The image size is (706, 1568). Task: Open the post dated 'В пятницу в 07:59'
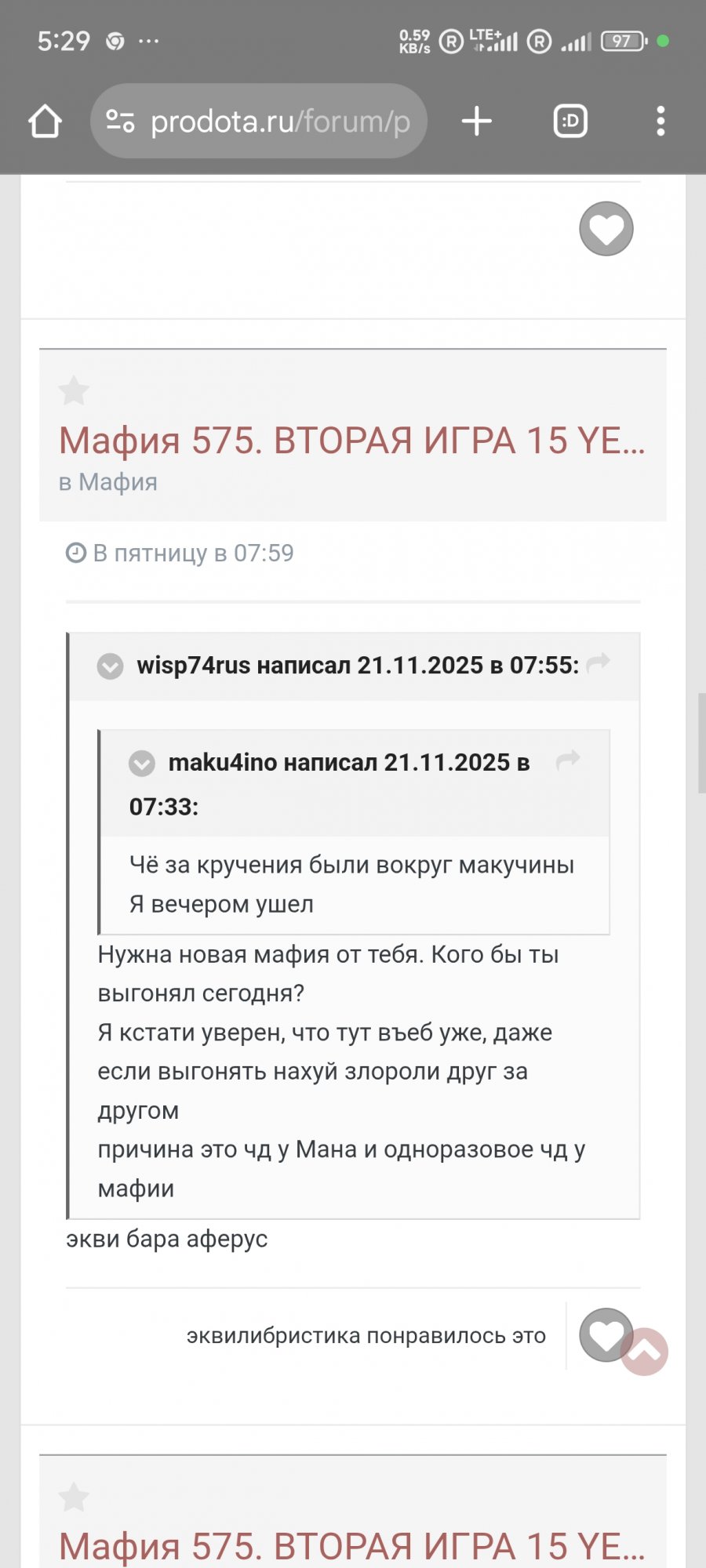point(193,554)
